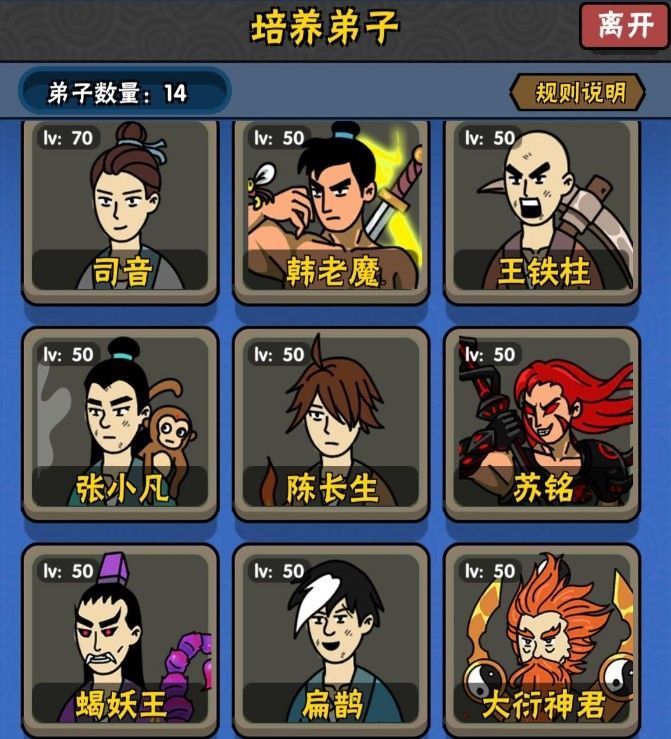Pick disciple 陈长生
671x739 pixels.
pyautogui.click(x=331, y=425)
